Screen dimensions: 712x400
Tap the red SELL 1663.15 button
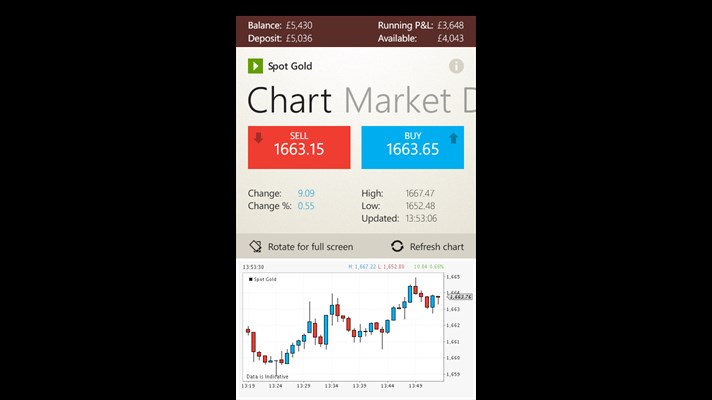coord(299,147)
